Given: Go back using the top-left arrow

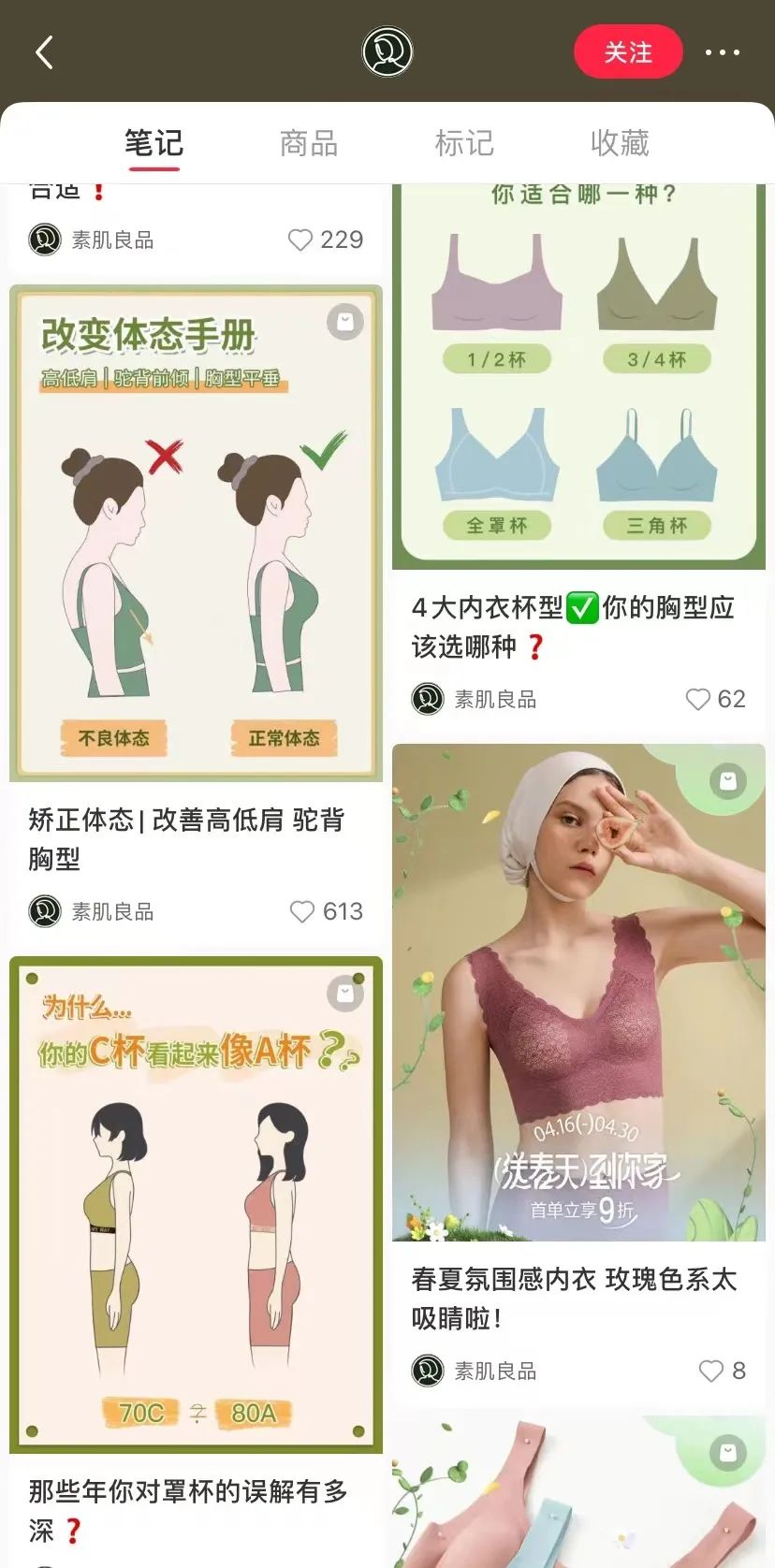Looking at the screenshot, I should 44,52.
